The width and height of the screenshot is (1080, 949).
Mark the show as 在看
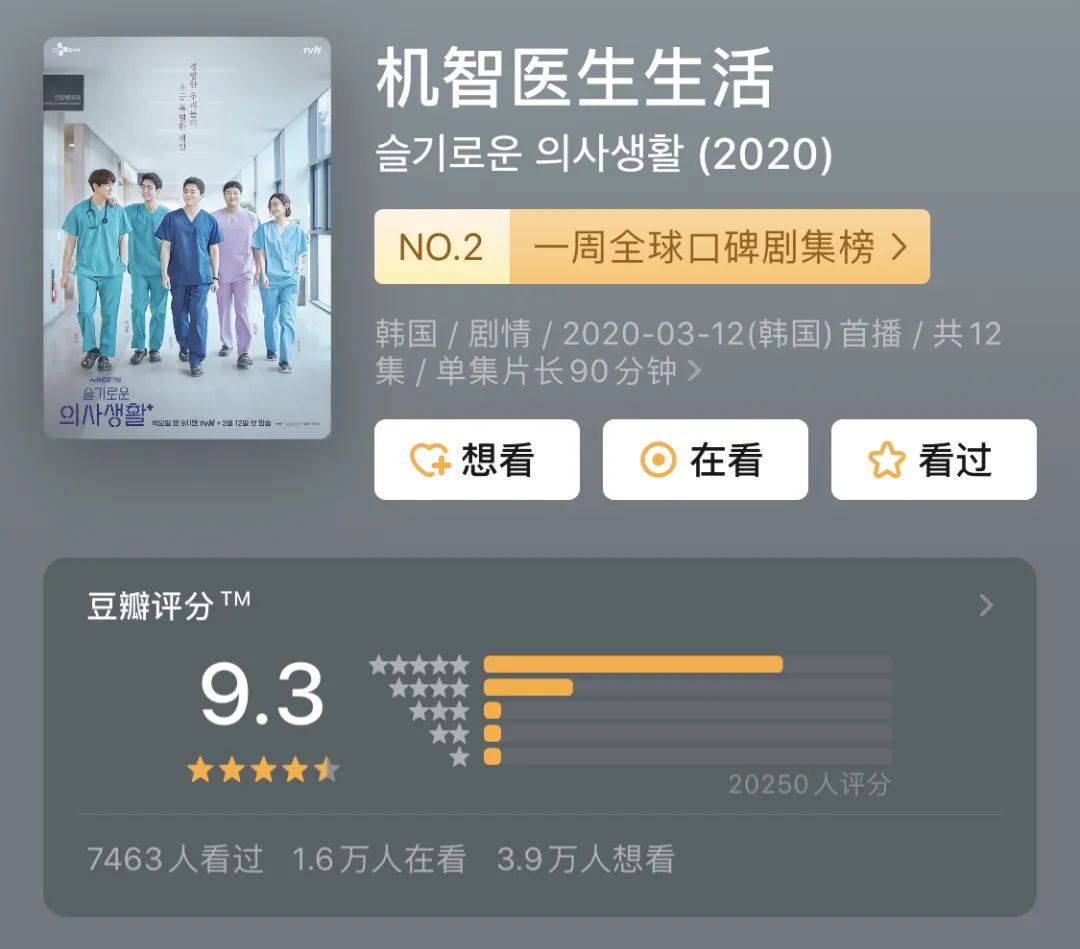pos(705,460)
